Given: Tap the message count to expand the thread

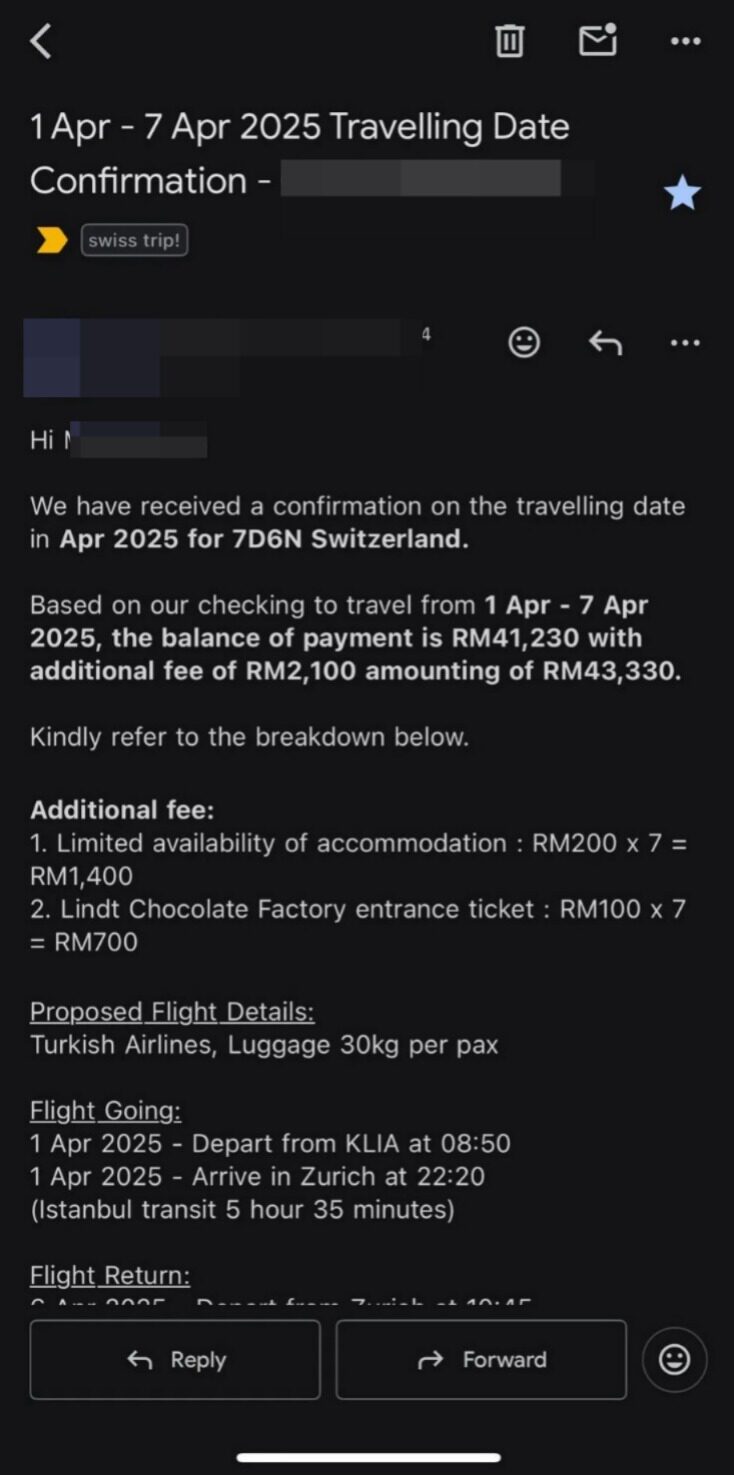Looking at the screenshot, I should [425, 335].
